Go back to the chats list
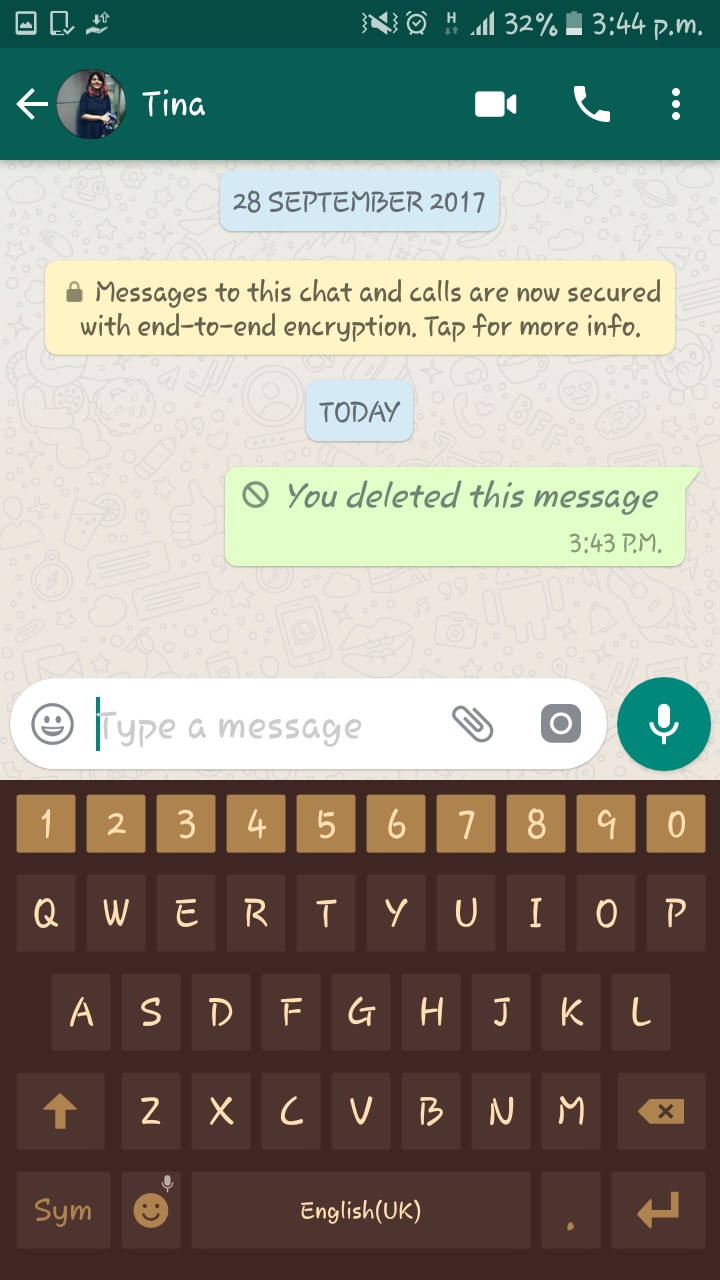720x1280 pixels. point(32,104)
